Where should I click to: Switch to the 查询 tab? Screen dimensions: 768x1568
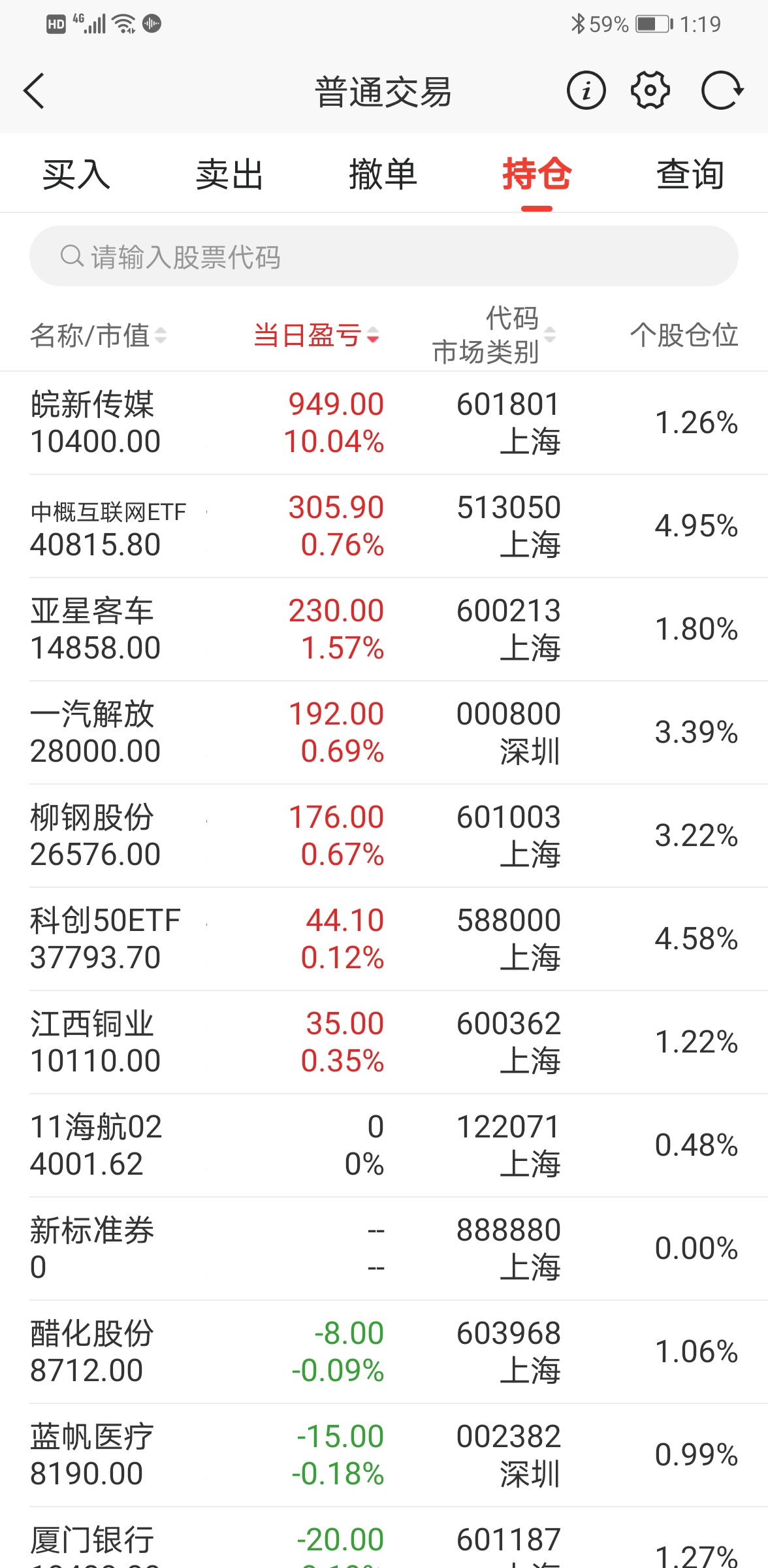[x=690, y=174]
